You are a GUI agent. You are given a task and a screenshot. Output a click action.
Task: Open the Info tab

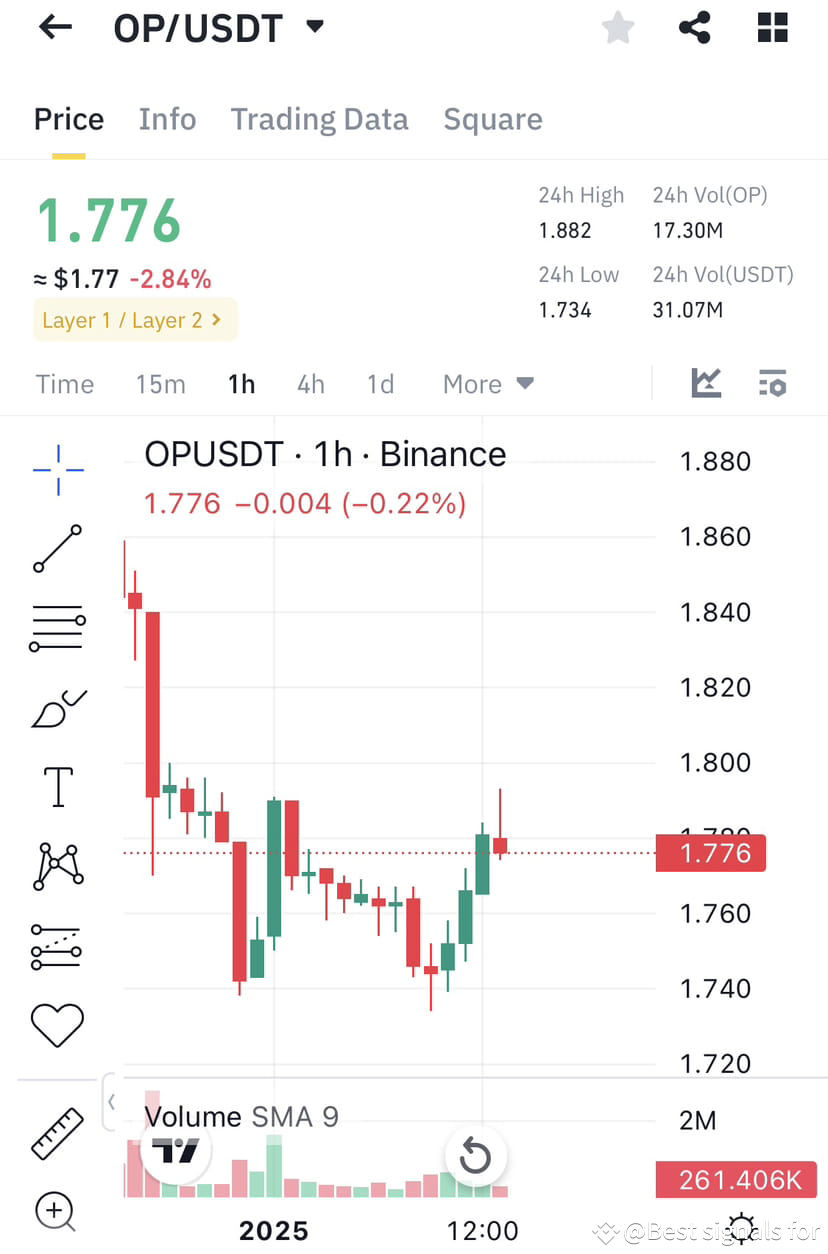click(x=167, y=118)
